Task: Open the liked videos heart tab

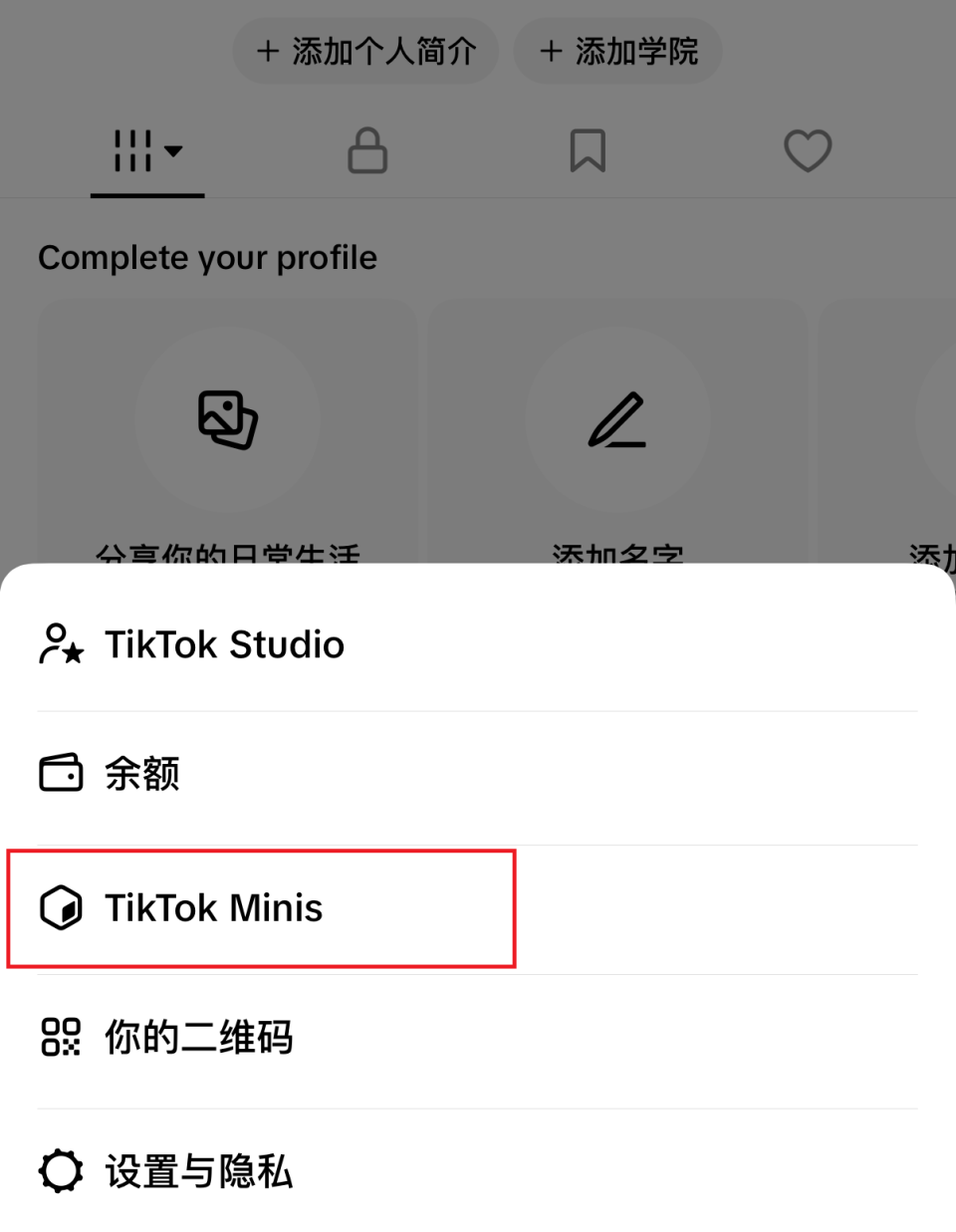Action: pos(808,151)
